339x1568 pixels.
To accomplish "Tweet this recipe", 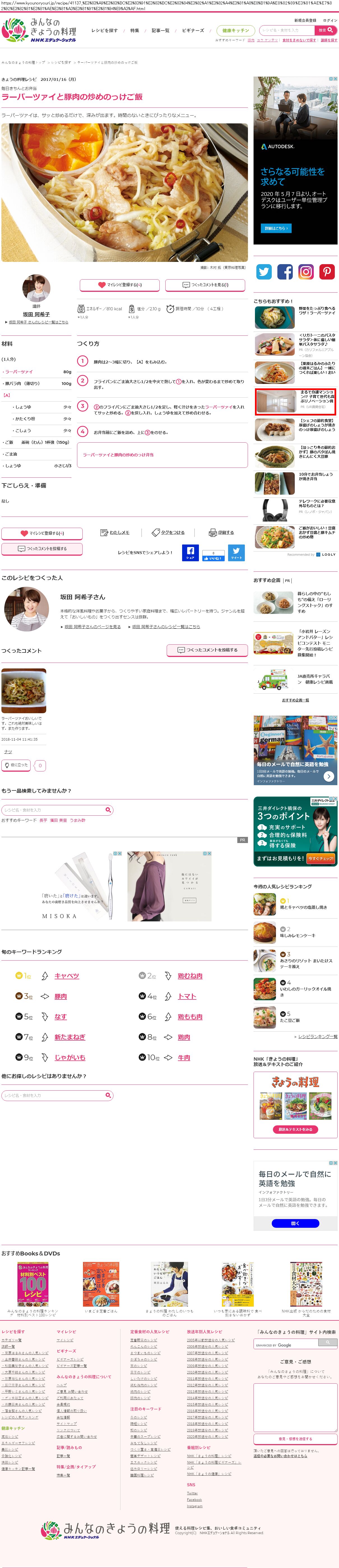I will click(x=236, y=553).
